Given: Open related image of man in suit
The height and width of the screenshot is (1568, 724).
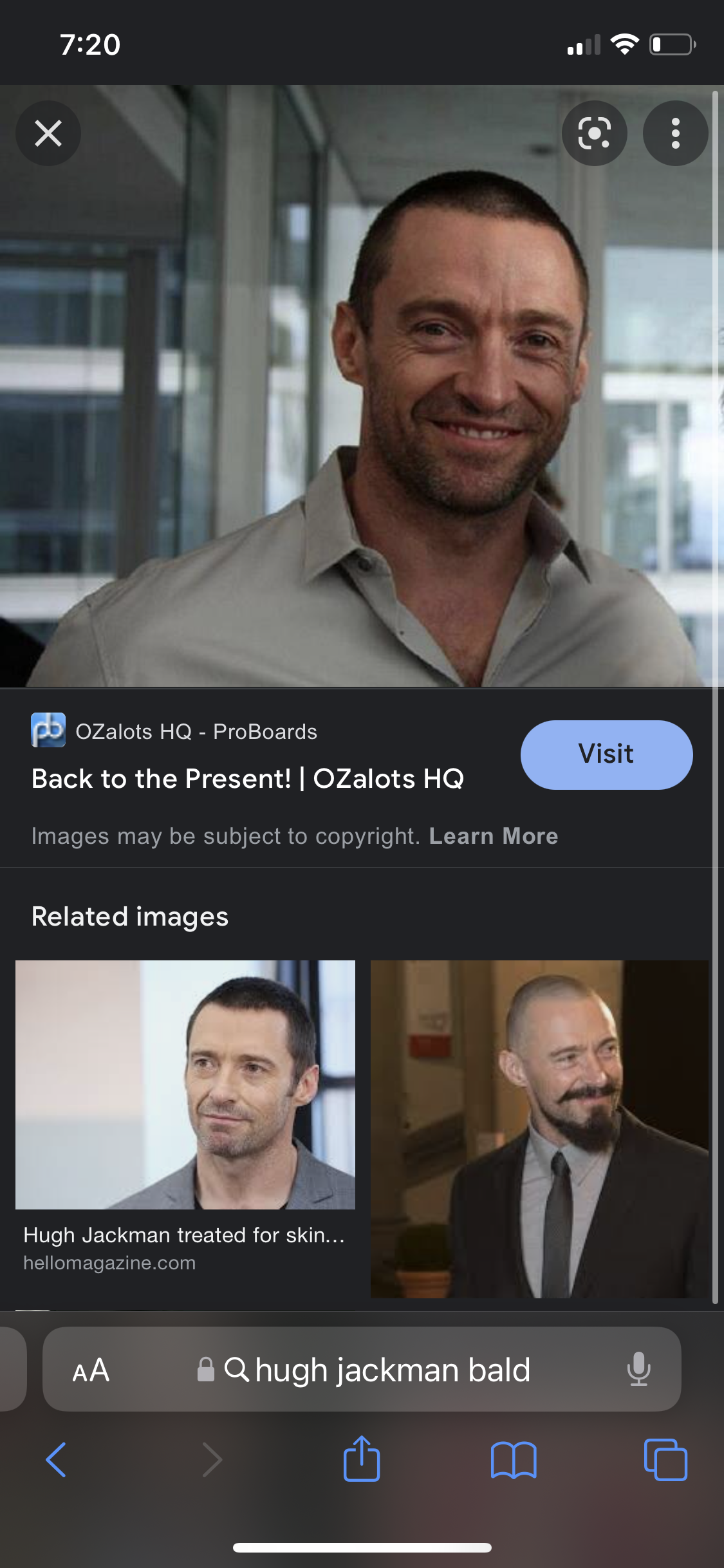Looking at the screenshot, I should click(x=539, y=1129).
